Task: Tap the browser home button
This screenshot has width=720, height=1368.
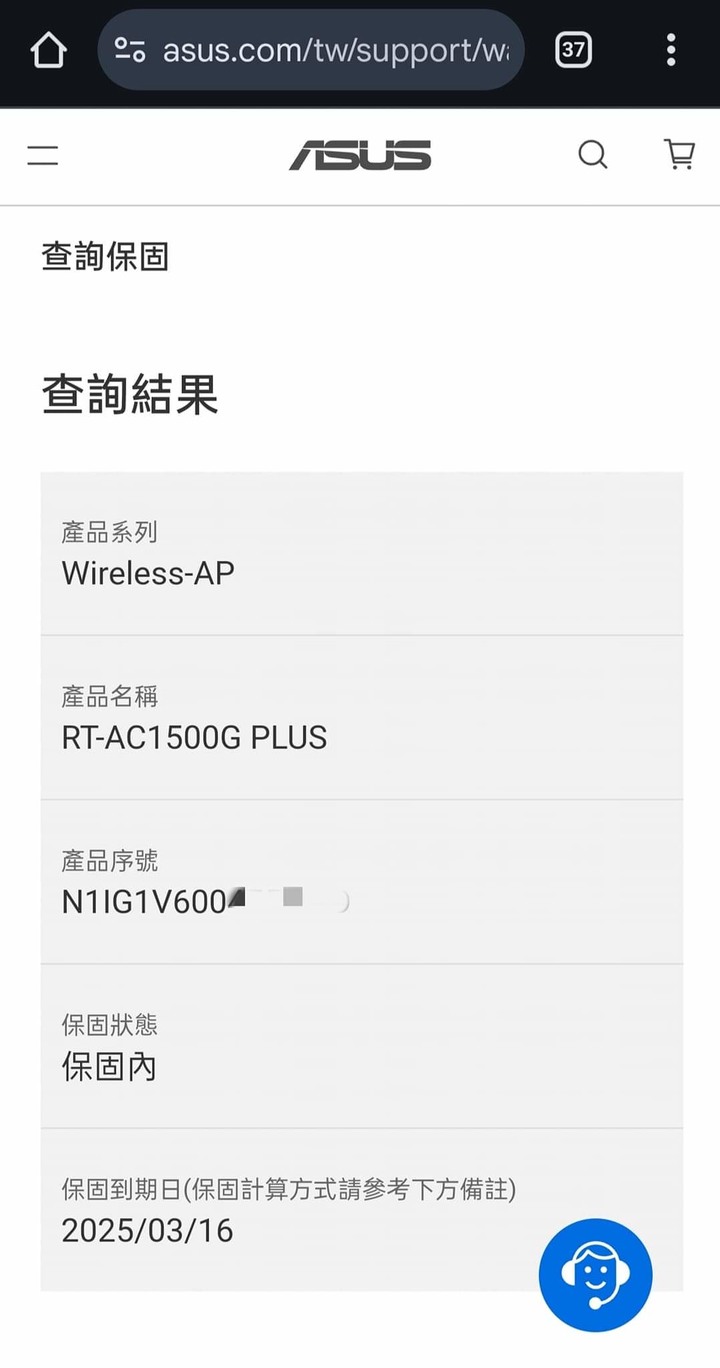Action: [x=48, y=50]
